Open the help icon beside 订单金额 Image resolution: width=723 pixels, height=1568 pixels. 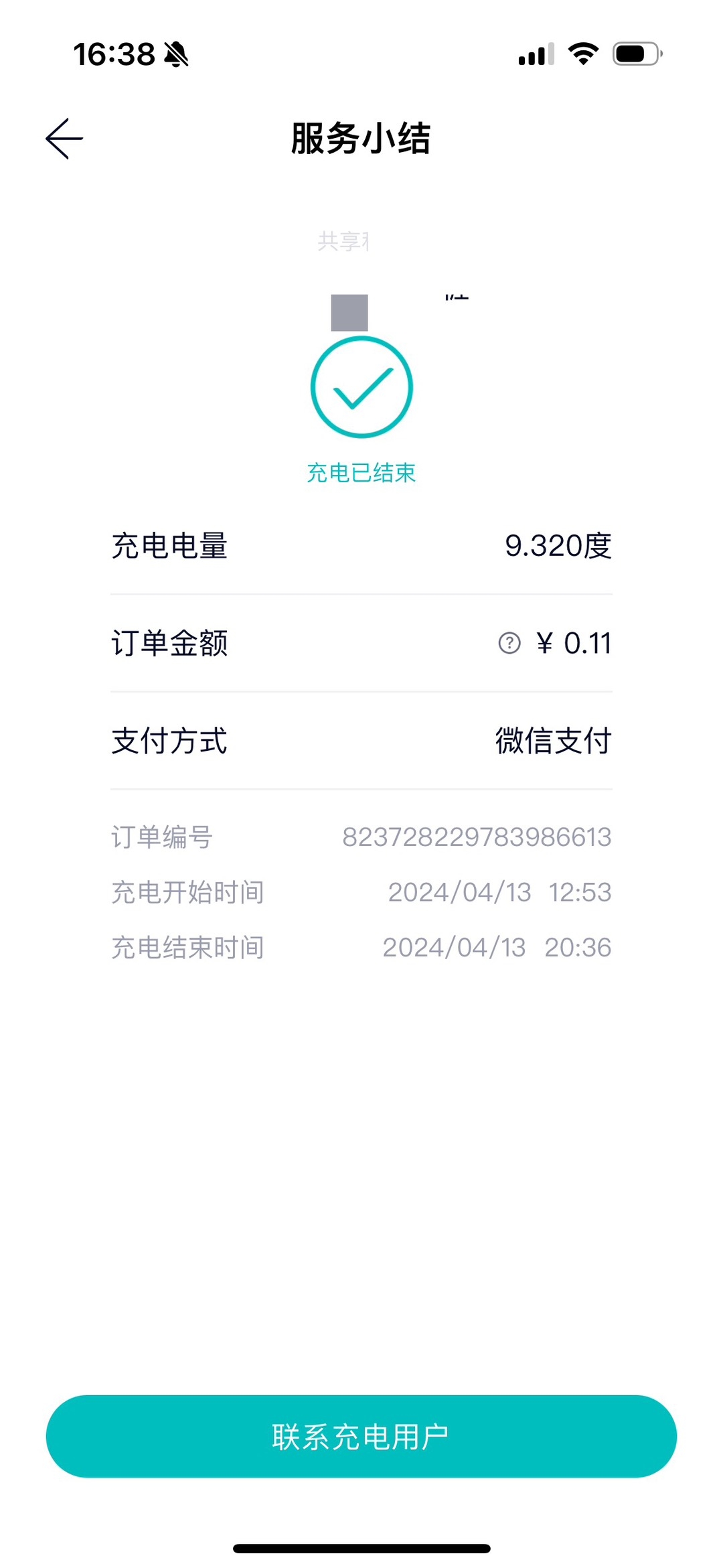[509, 643]
